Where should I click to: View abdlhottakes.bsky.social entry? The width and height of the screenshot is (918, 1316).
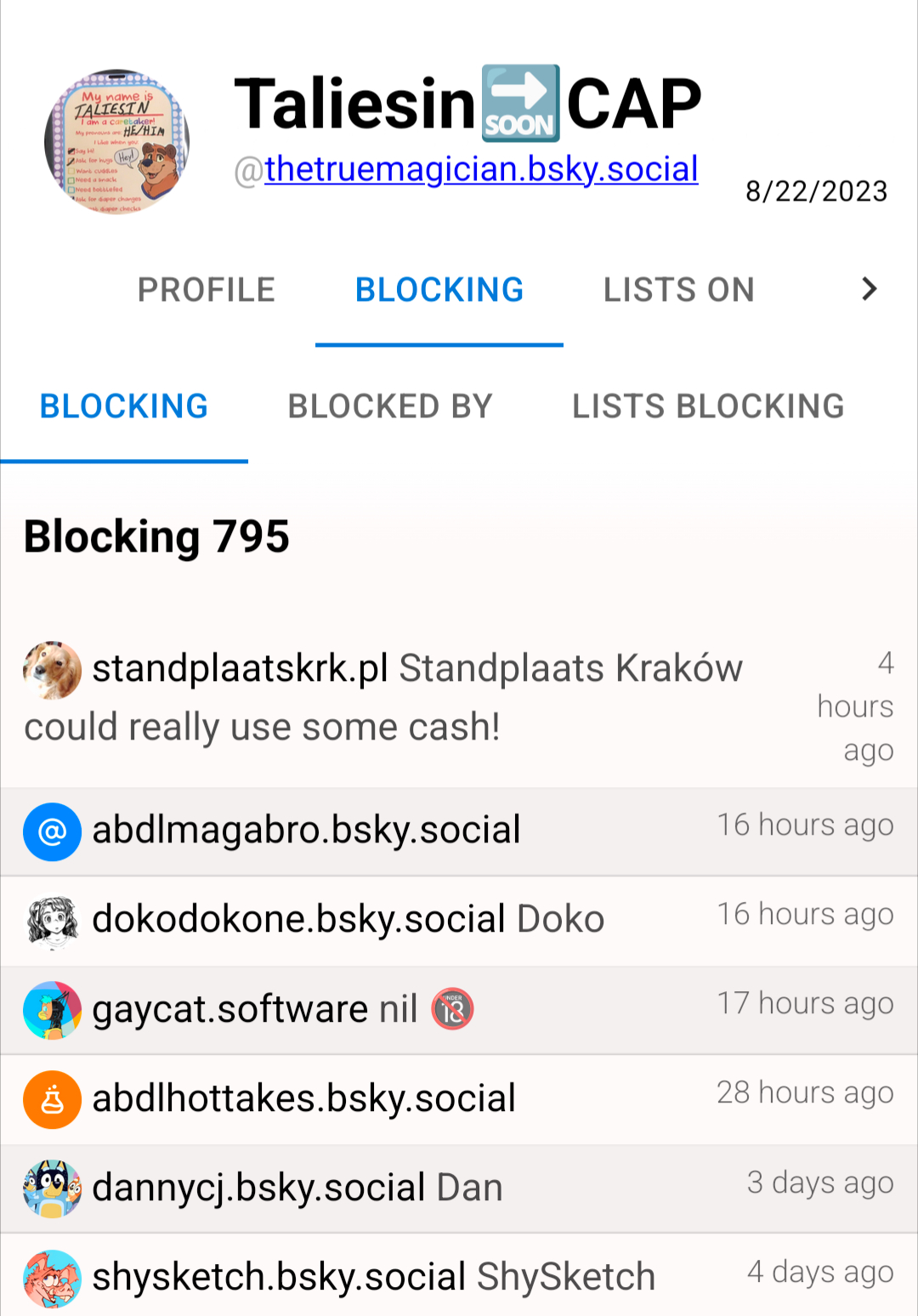point(303,1099)
